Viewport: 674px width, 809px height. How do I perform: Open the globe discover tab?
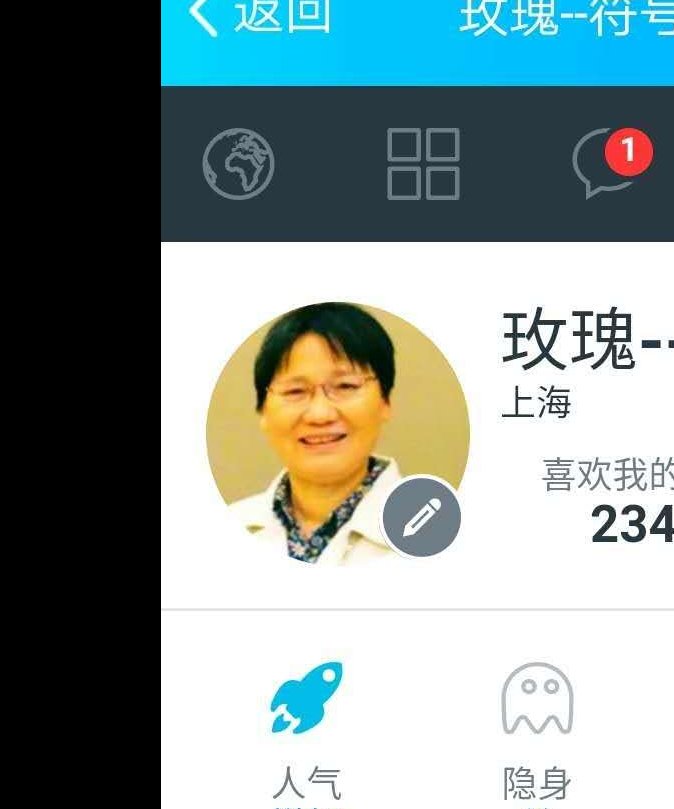tap(238, 164)
